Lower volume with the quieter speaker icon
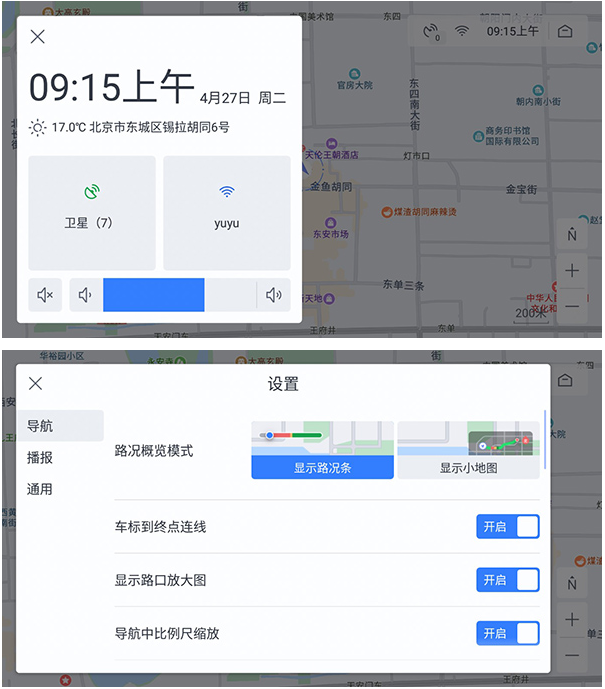 coord(86,295)
